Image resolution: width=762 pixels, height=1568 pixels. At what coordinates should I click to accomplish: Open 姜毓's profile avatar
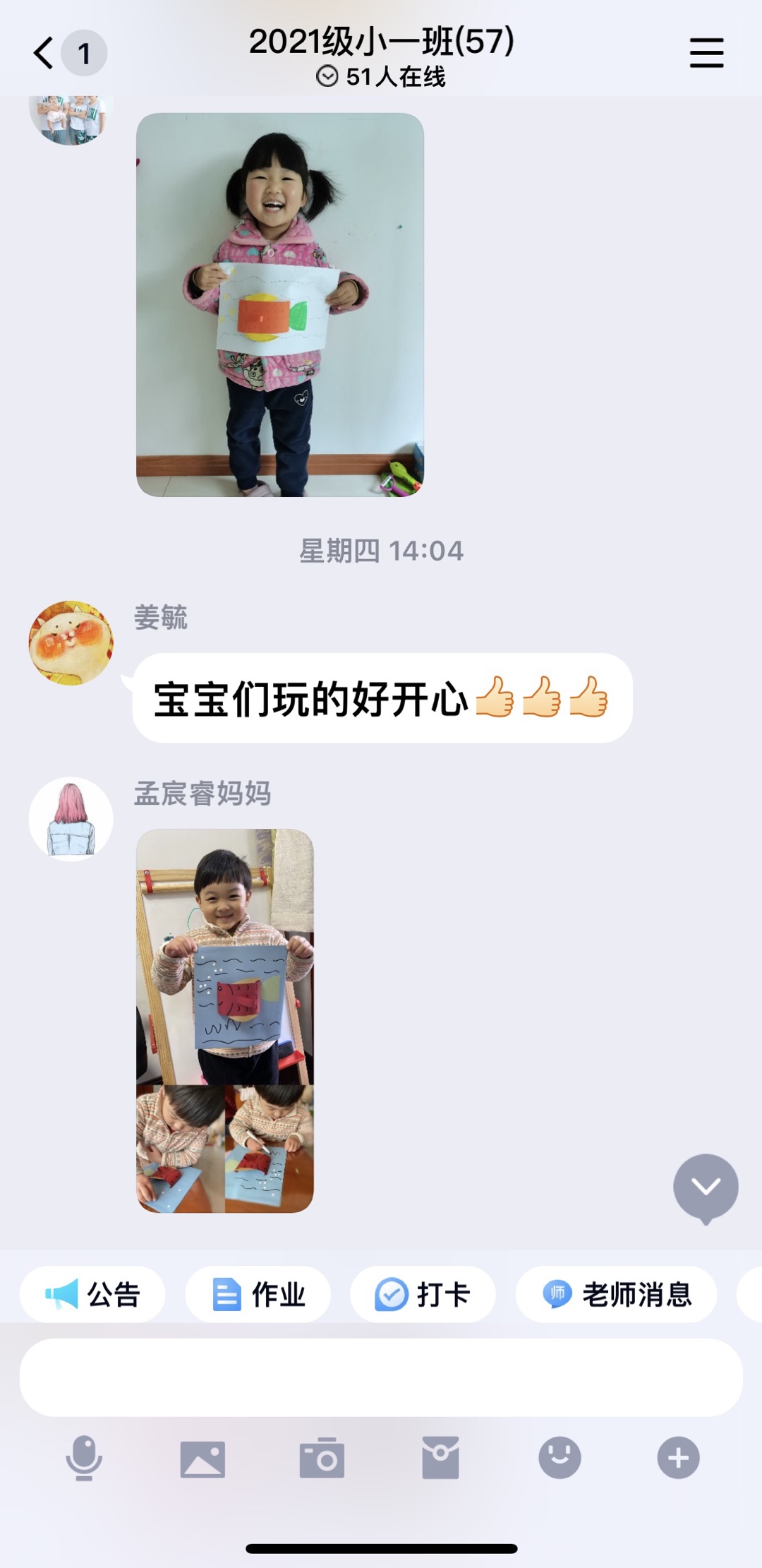tap(71, 643)
